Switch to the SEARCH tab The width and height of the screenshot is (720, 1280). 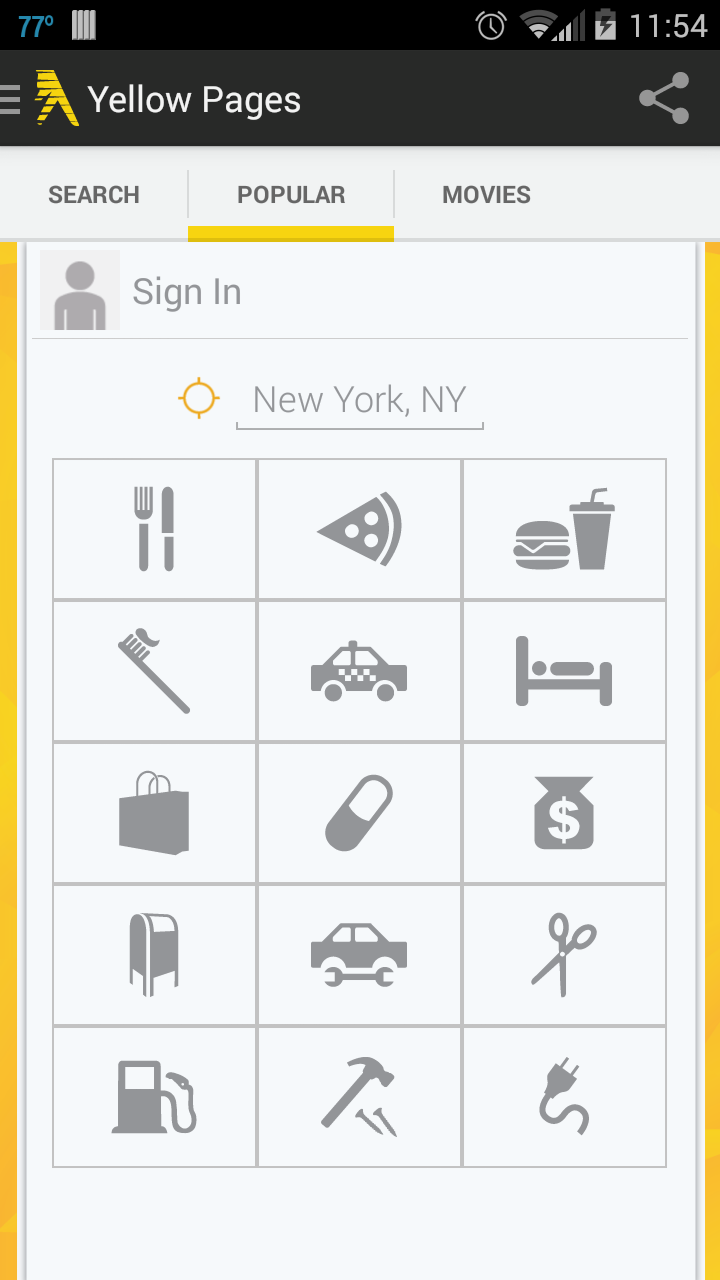point(93,194)
